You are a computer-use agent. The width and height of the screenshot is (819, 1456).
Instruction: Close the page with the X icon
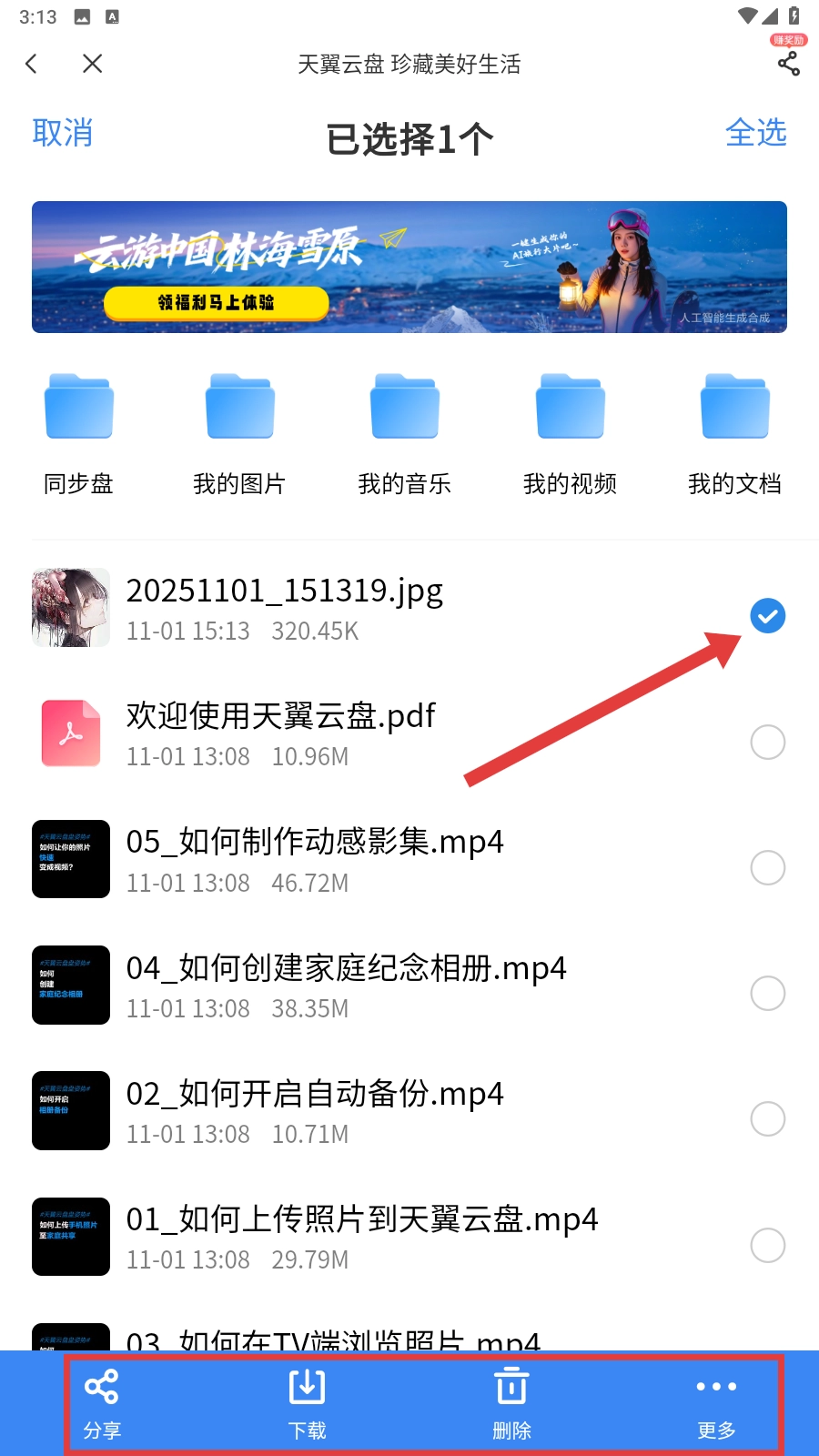[92, 64]
